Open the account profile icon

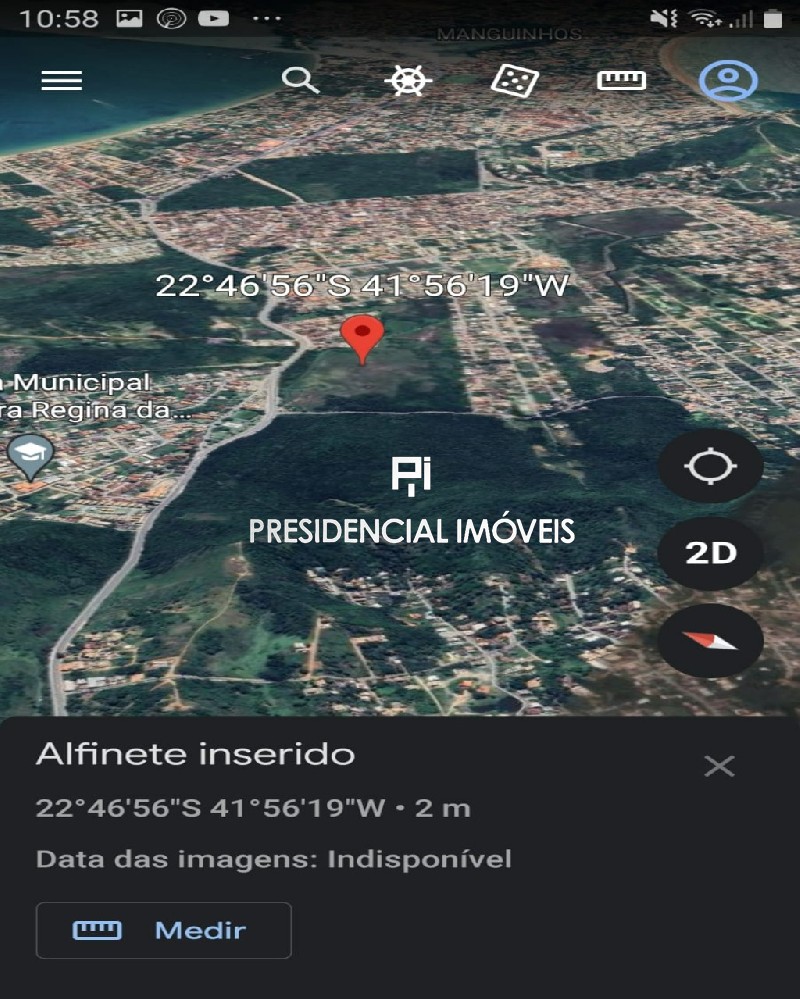727,81
